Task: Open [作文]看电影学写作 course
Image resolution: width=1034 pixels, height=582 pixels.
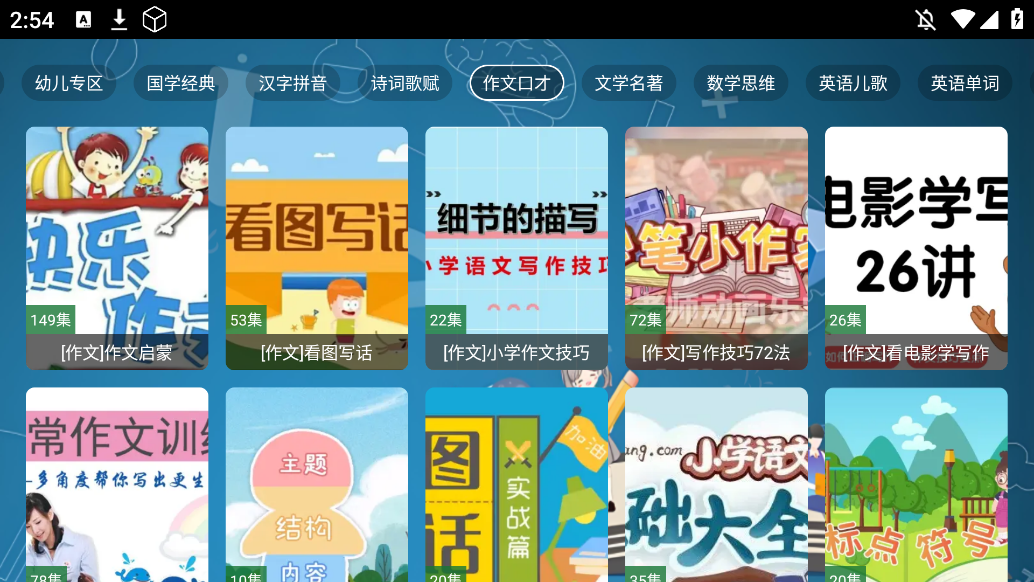Action: [x=916, y=247]
